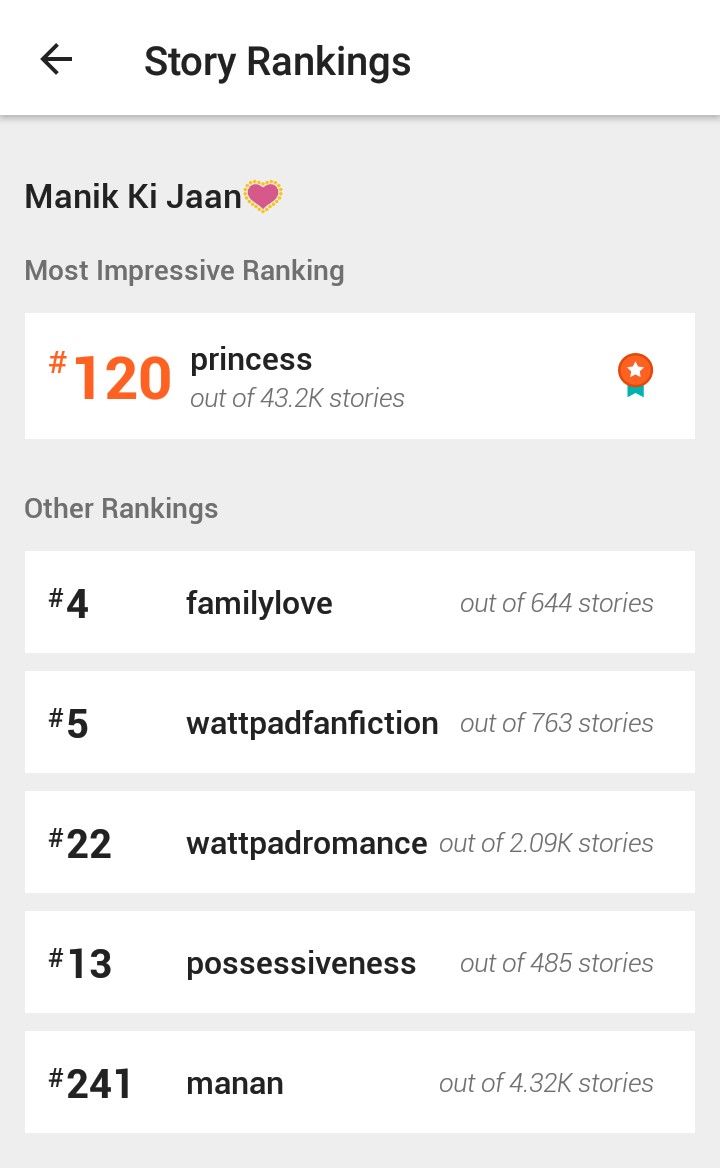This screenshot has height=1168, width=720.
Task: Go back using the arrow icon
Action: click(x=56, y=60)
